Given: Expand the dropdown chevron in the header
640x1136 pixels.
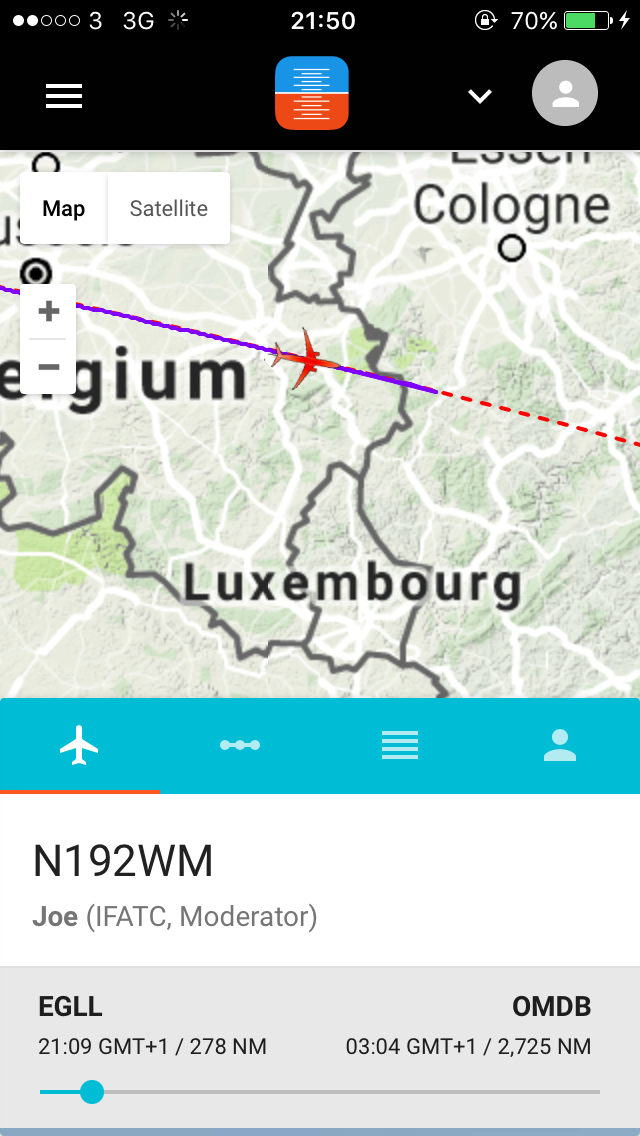Looking at the screenshot, I should coord(481,96).
